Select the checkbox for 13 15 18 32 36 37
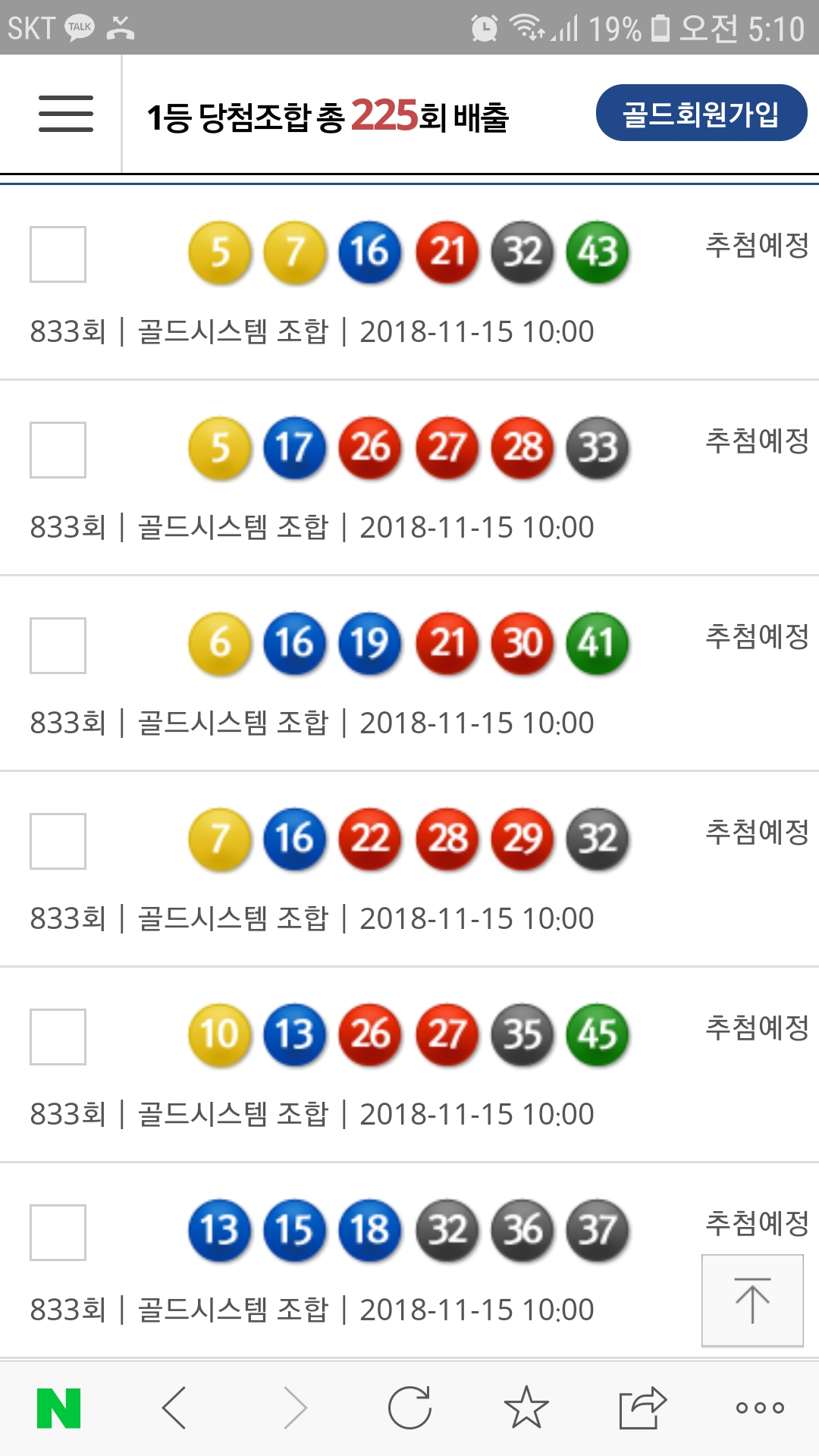 point(58,1232)
